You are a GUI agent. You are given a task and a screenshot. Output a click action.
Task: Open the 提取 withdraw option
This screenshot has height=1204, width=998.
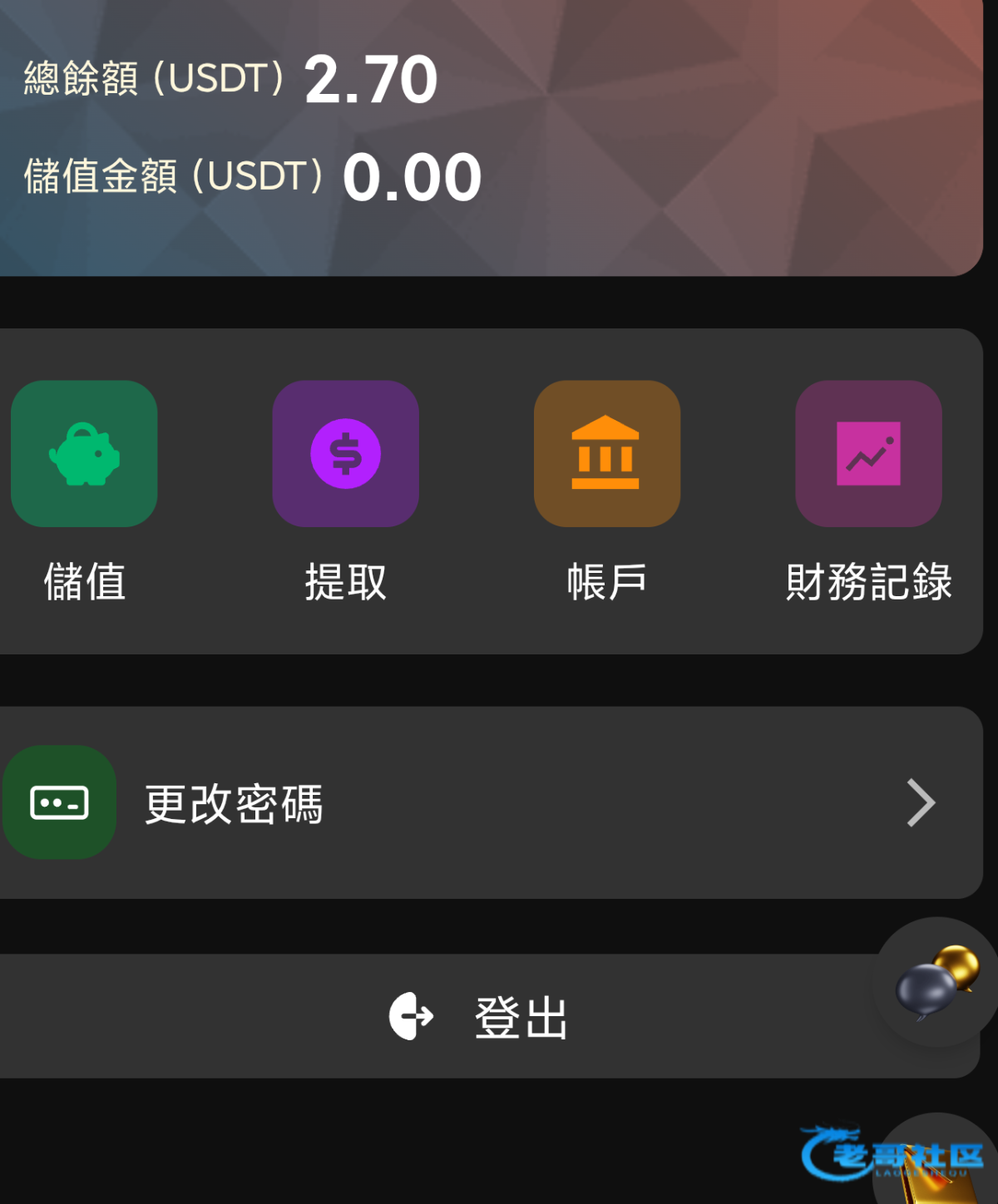pyautogui.click(x=345, y=454)
